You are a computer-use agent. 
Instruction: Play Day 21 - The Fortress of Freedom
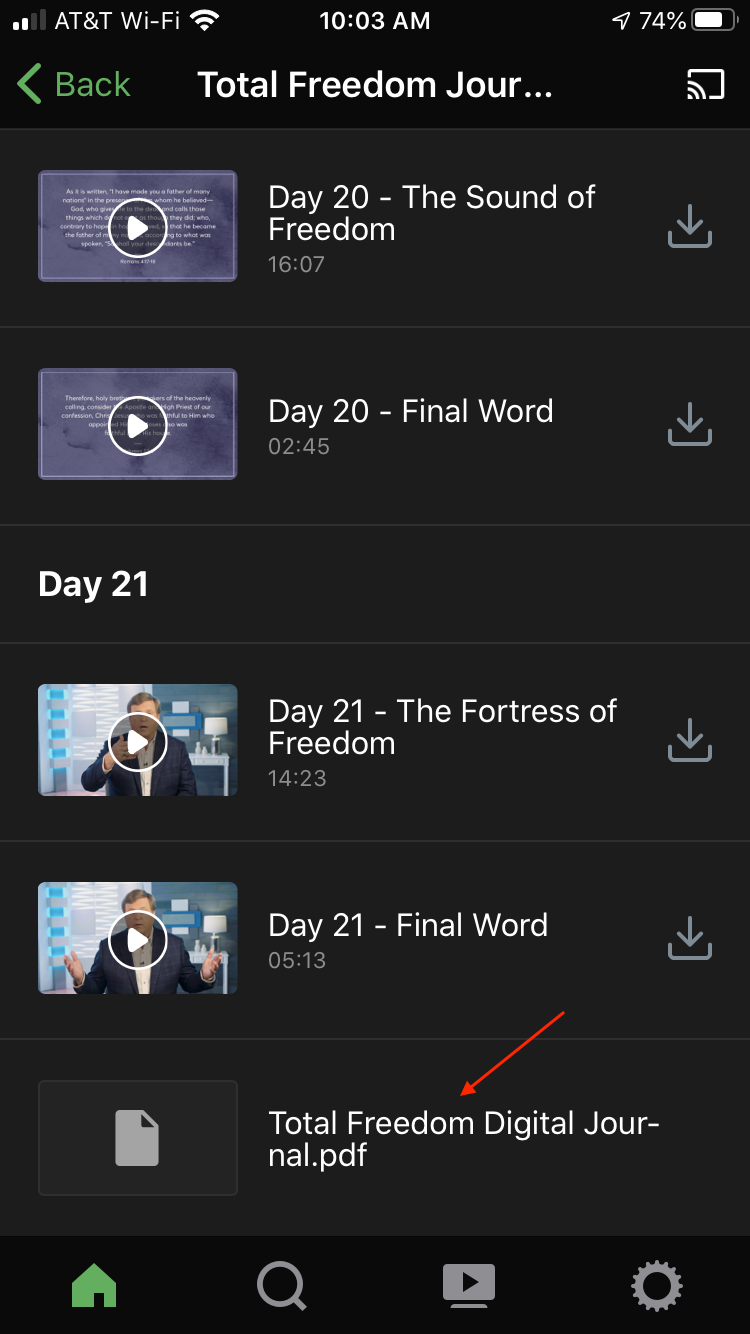(x=138, y=740)
